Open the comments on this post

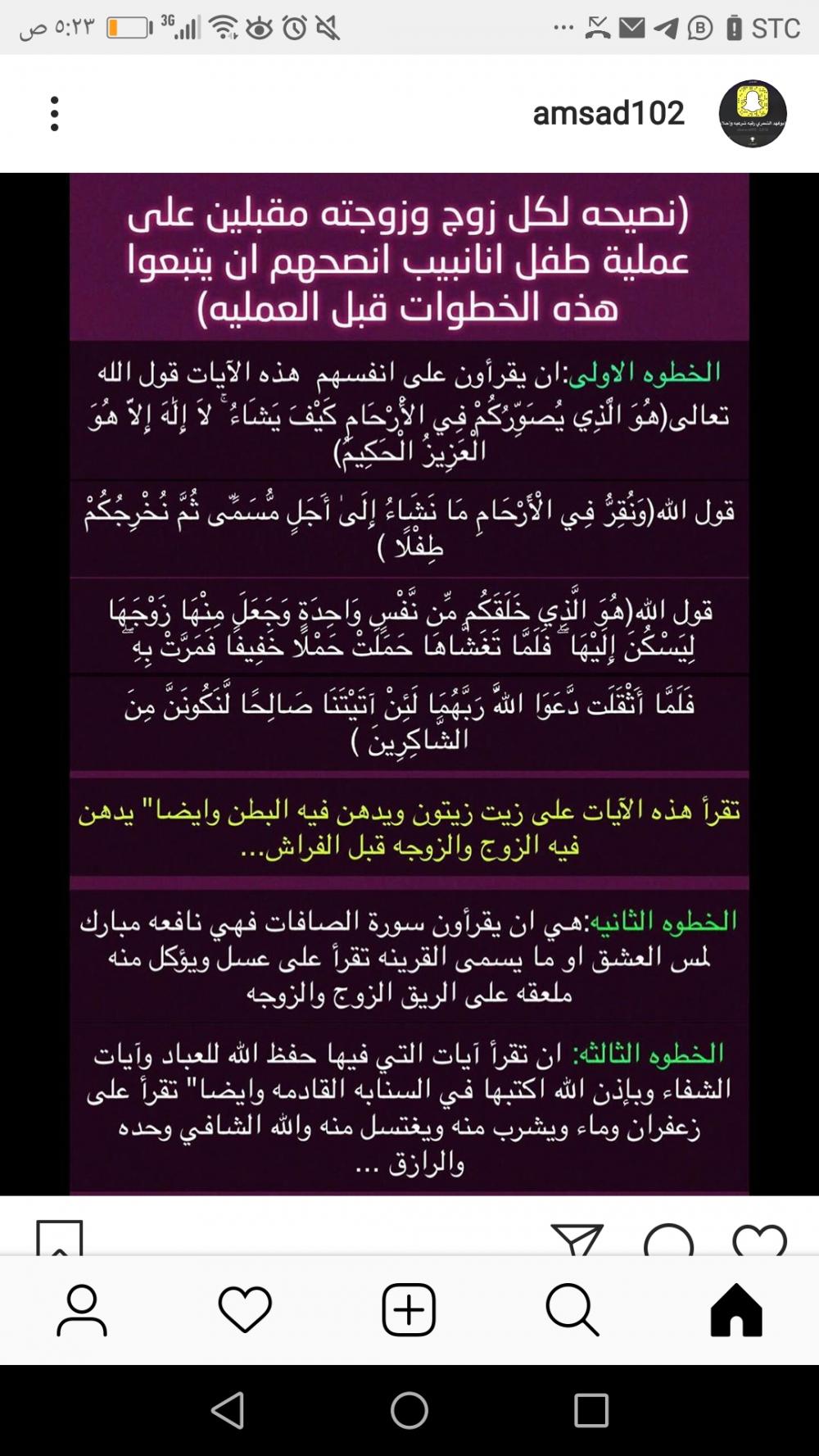668,1240
